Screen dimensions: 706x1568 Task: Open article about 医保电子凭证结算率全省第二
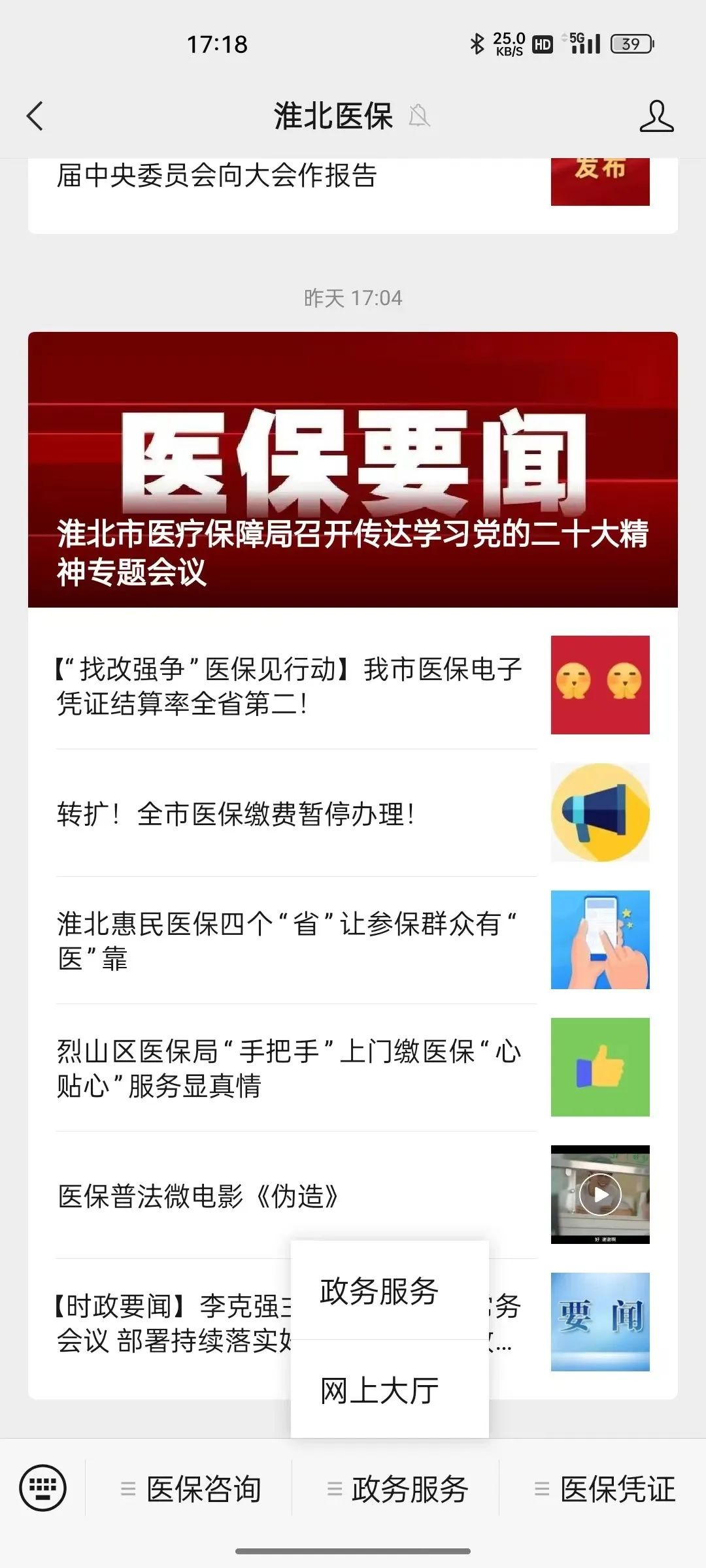pos(353,685)
